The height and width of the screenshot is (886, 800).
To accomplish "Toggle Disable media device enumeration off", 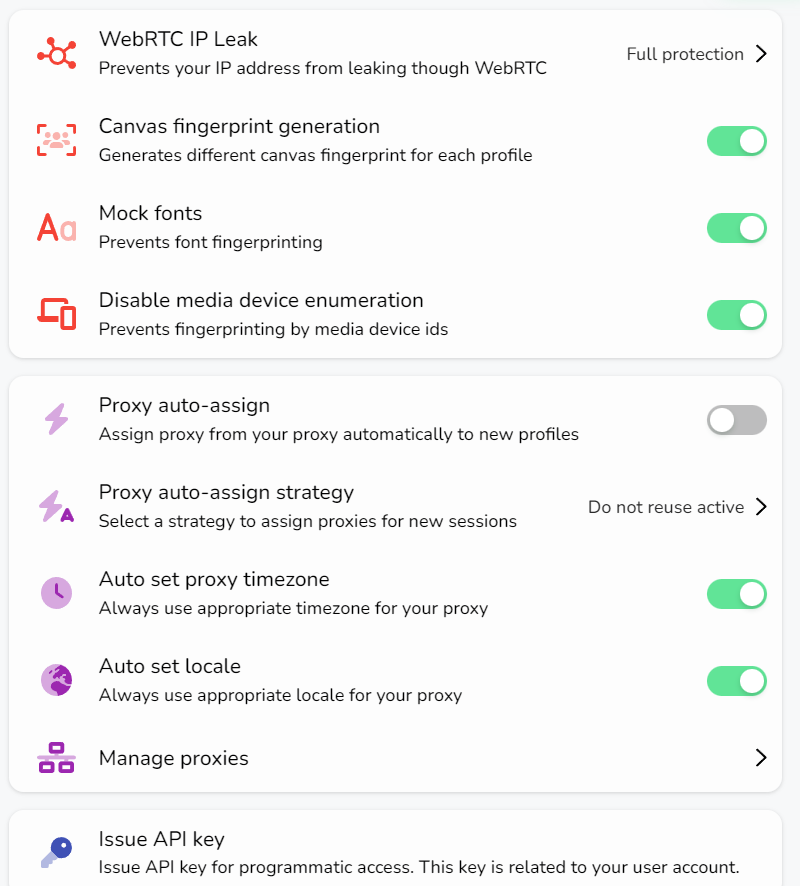I will (x=737, y=315).
